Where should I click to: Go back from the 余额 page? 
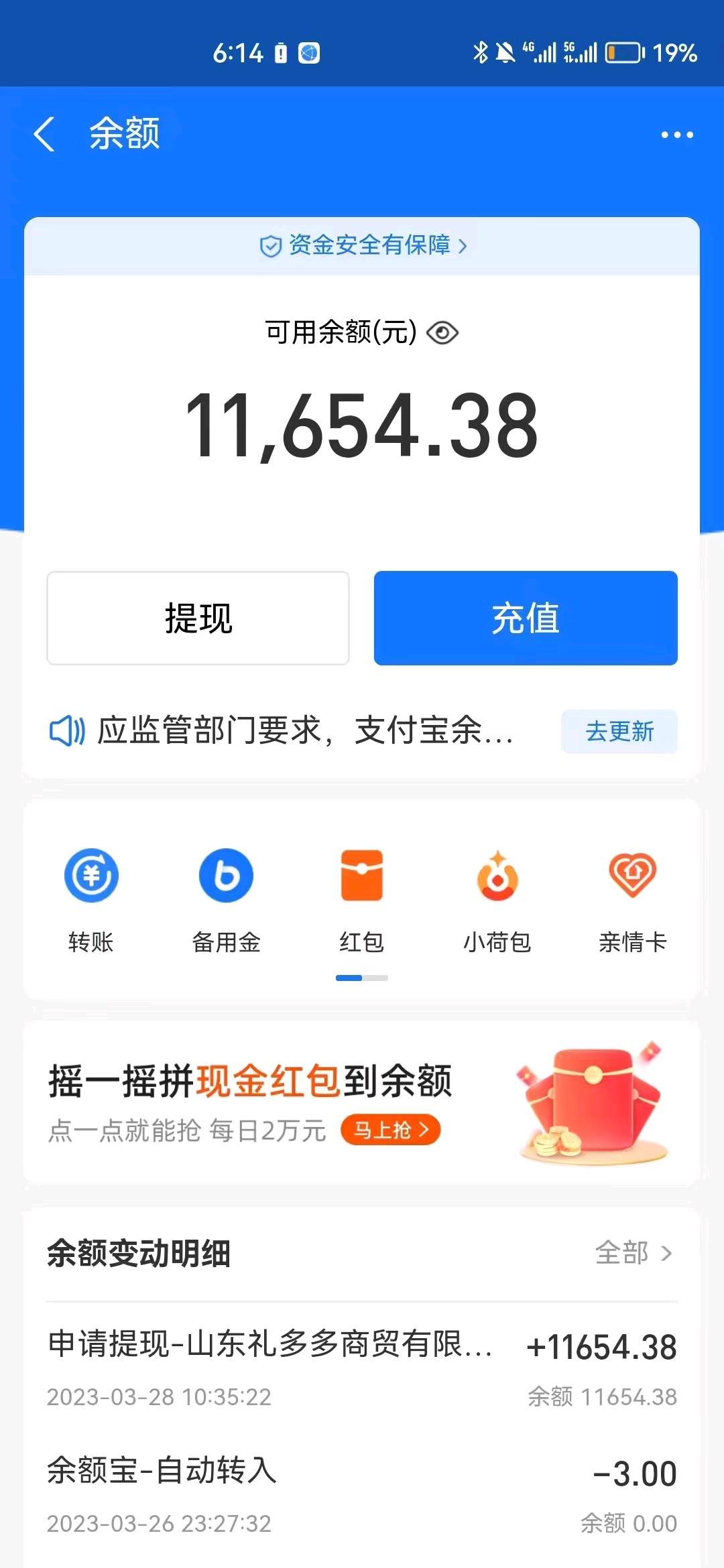44,134
